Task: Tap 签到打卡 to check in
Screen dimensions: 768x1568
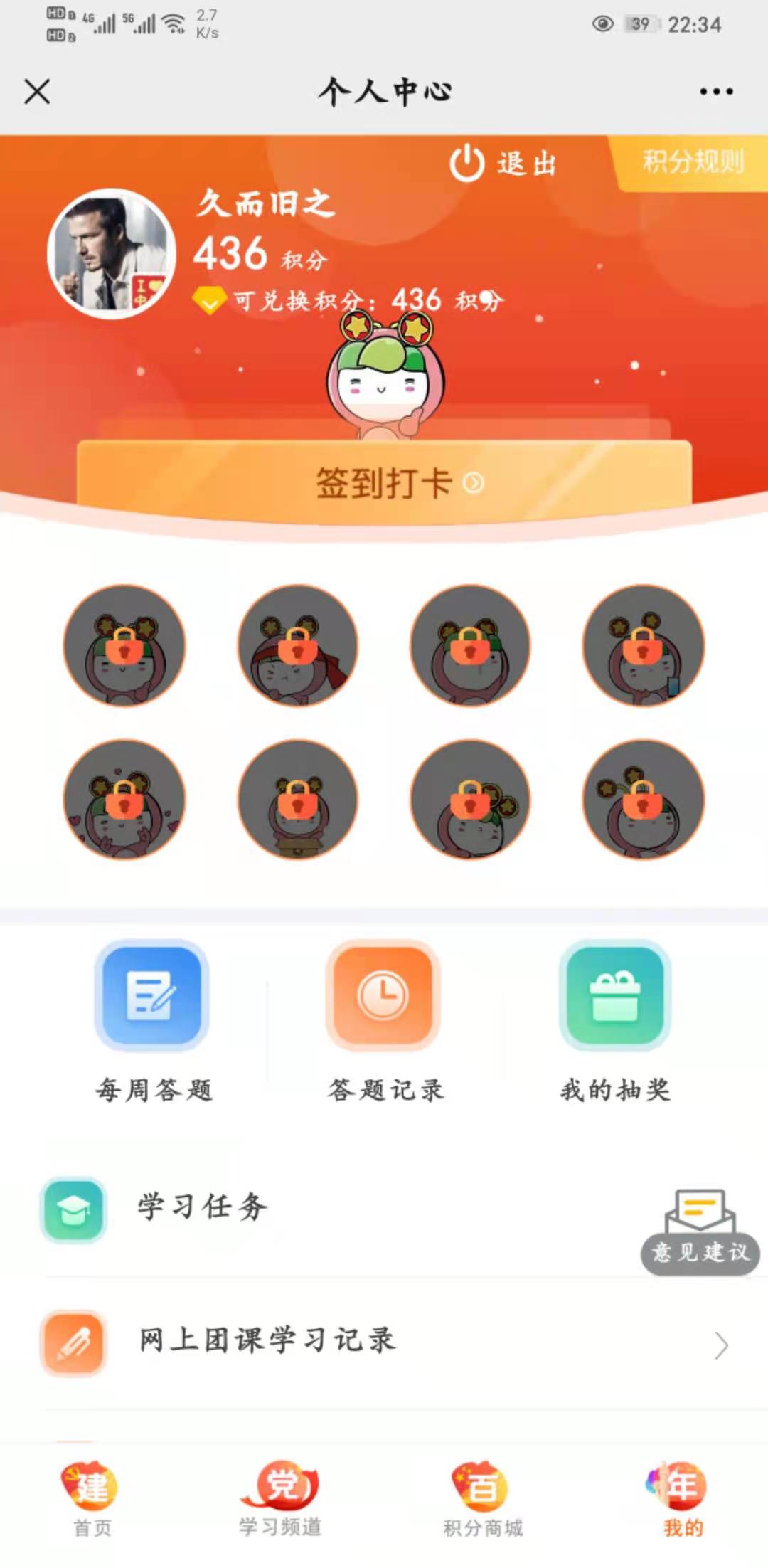Action: [384, 483]
